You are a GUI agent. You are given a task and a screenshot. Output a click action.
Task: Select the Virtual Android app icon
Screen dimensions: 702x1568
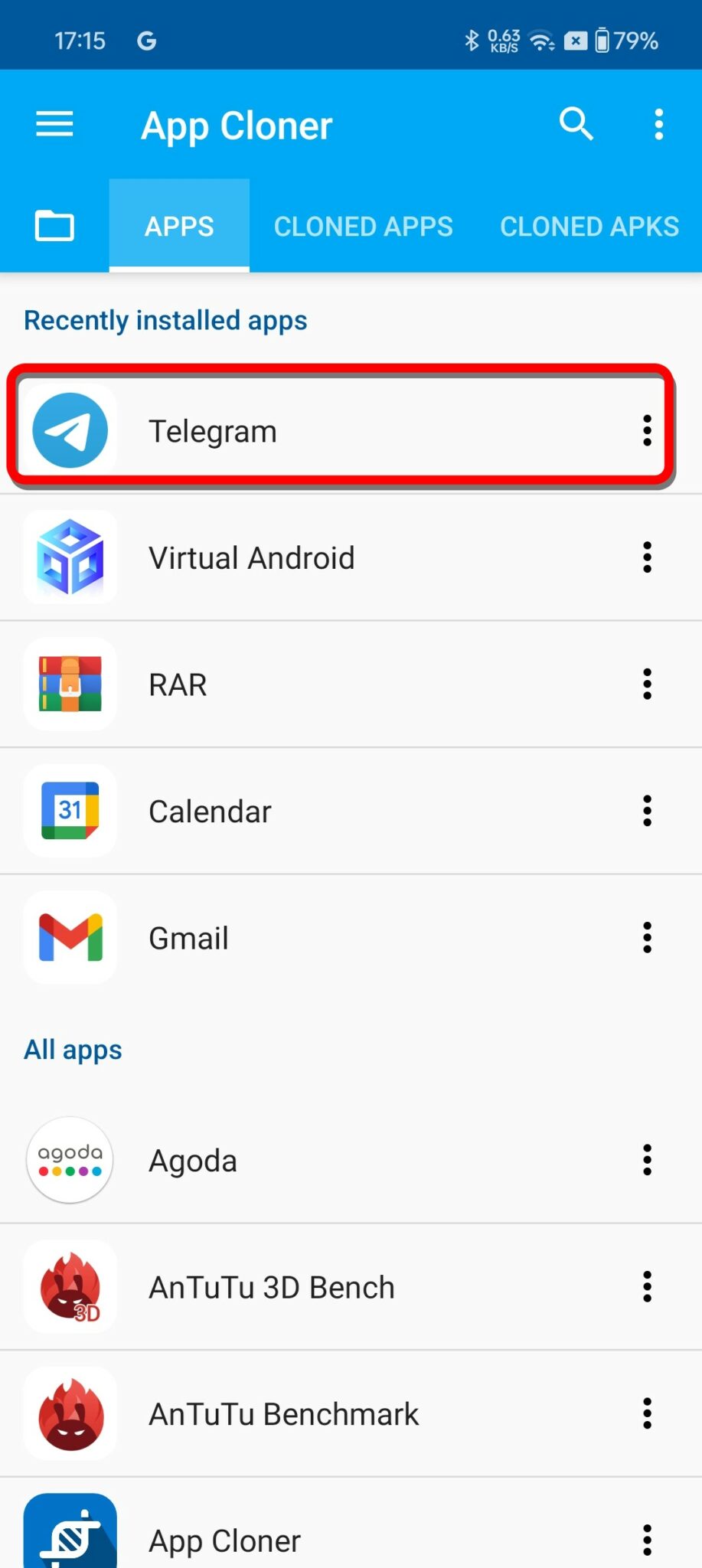70,557
